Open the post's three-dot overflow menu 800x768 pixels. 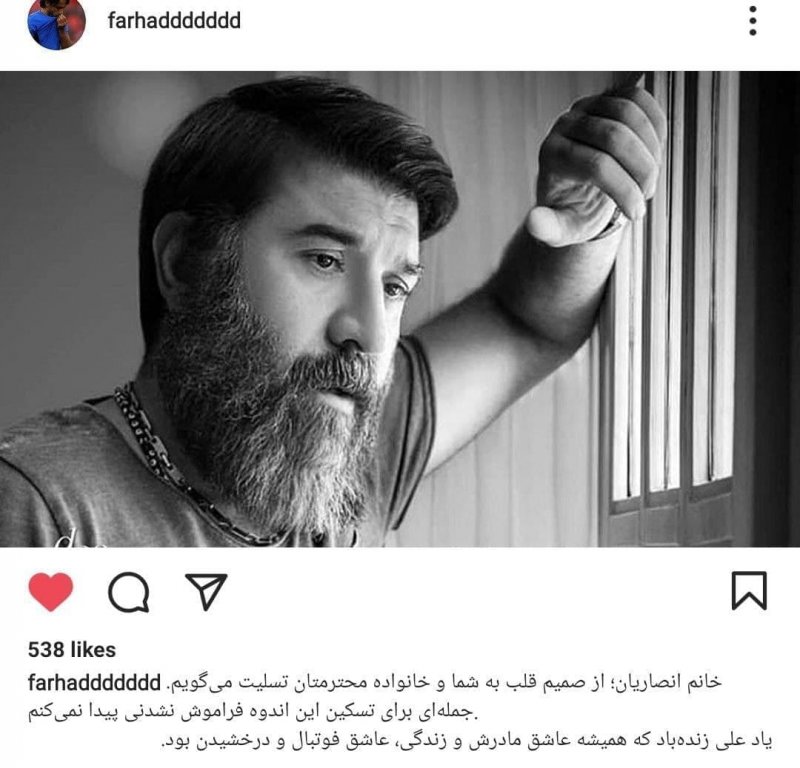tap(752, 20)
